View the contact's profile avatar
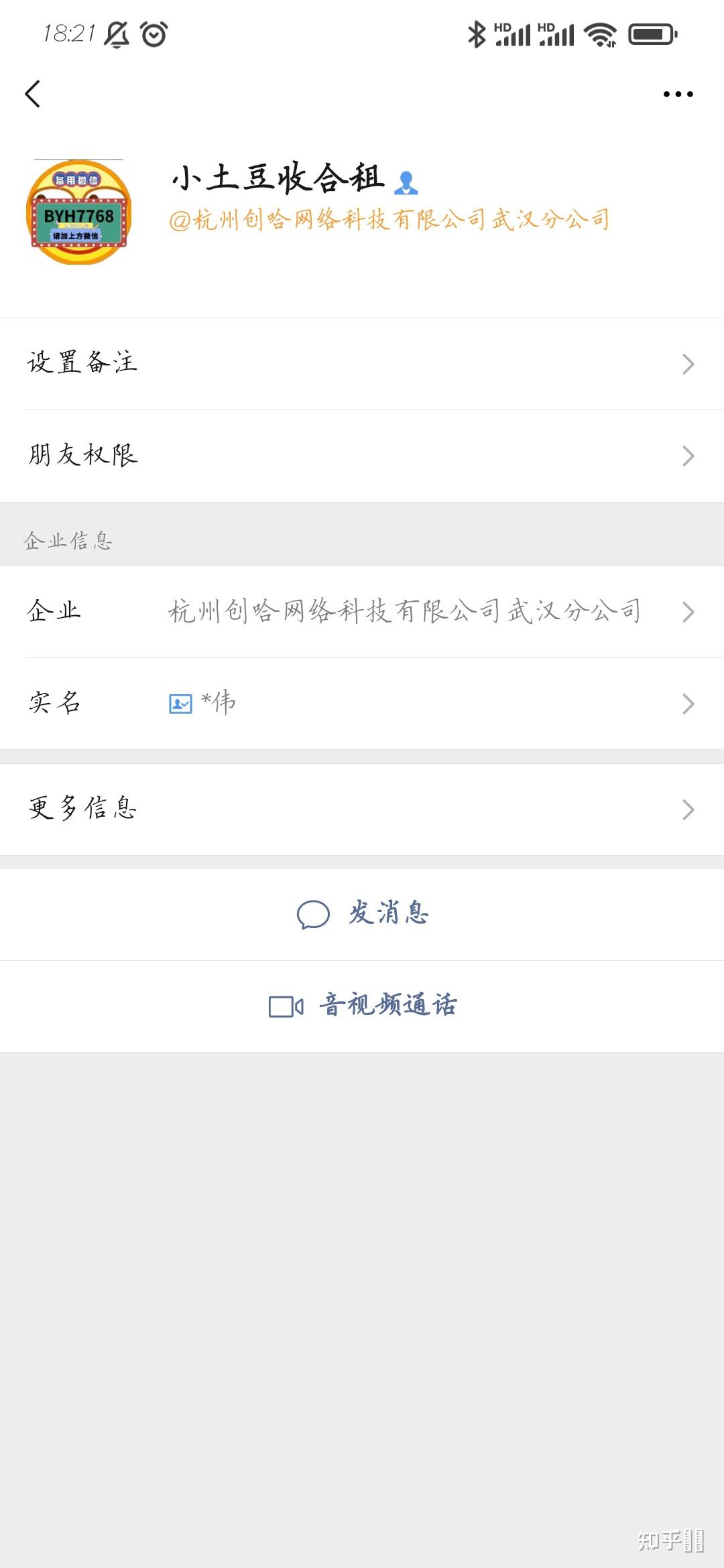Image resolution: width=724 pixels, height=1568 pixels. click(78, 212)
